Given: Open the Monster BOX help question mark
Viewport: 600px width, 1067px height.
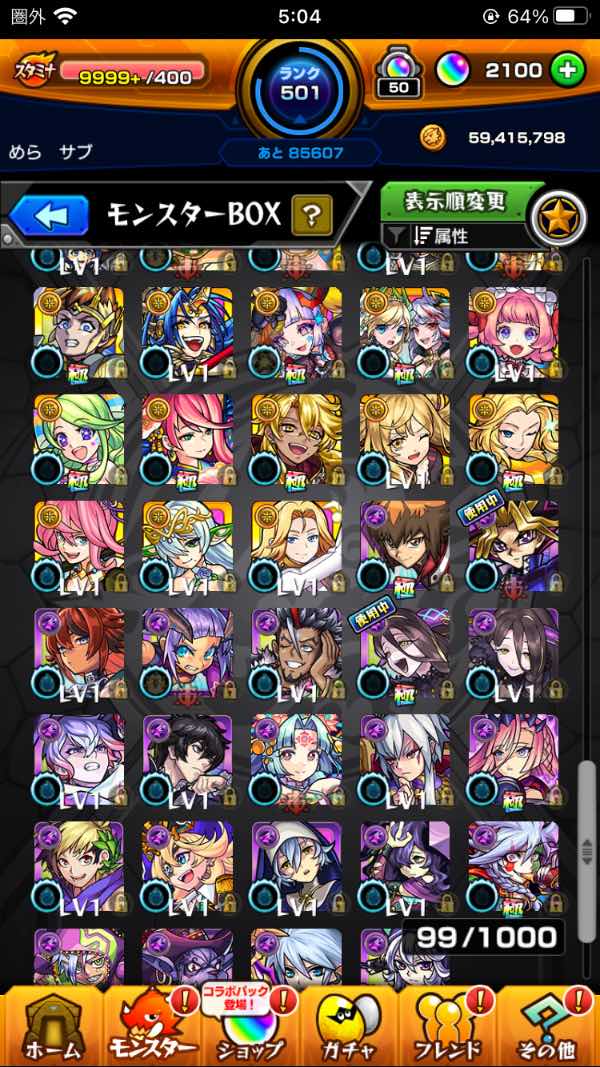Looking at the screenshot, I should 312,215.
